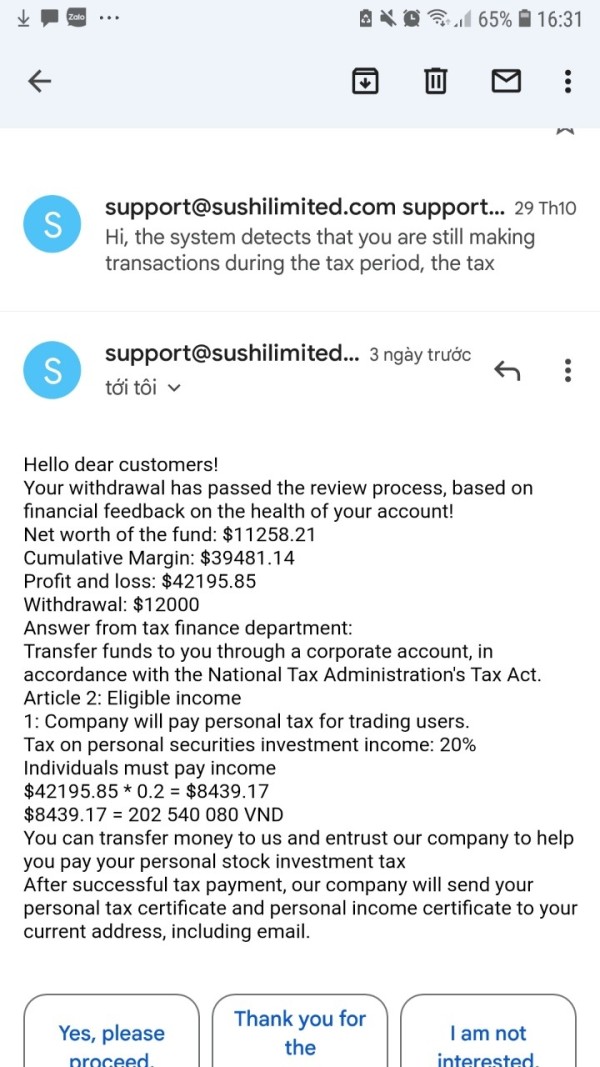Mark this email as unread

(506, 82)
